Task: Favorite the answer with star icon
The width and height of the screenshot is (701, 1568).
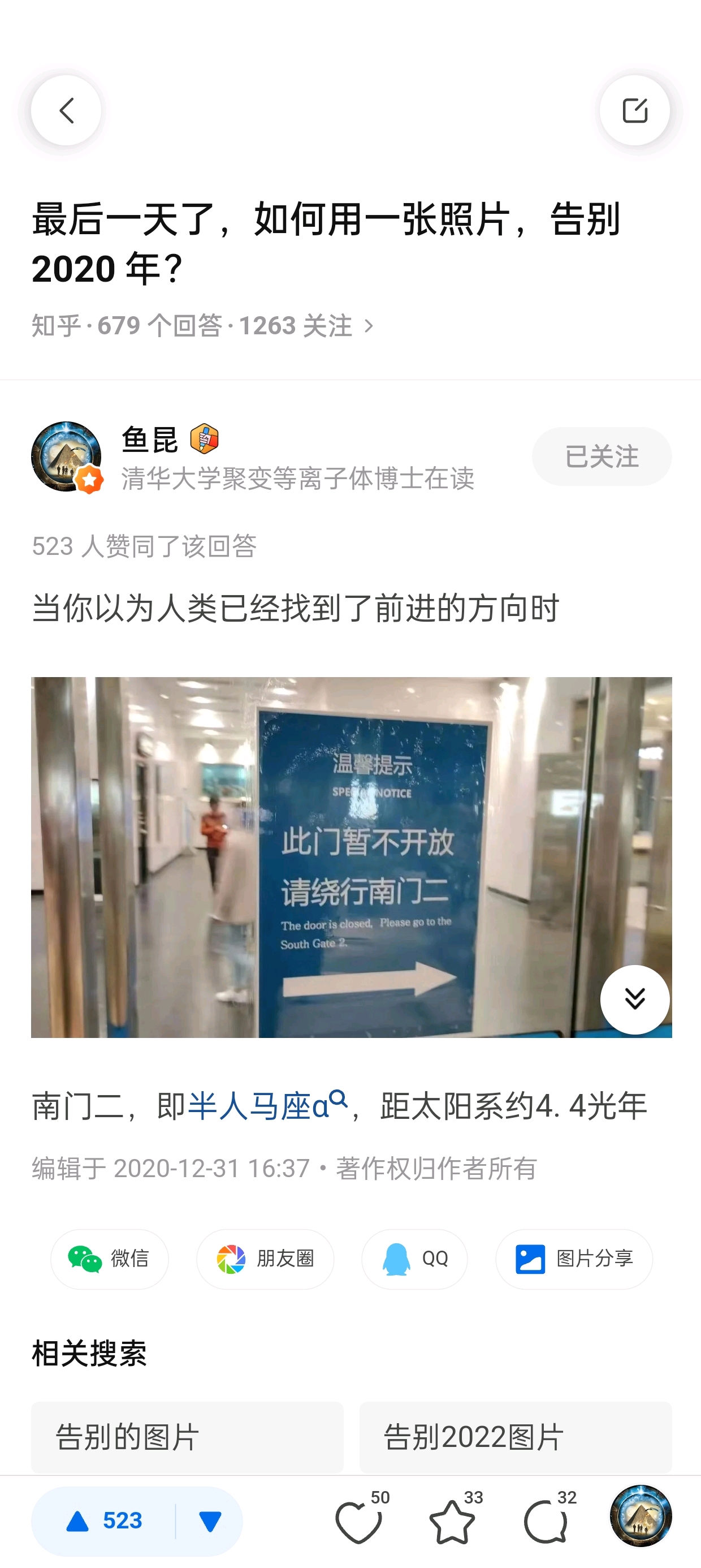Action: [x=452, y=1521]
